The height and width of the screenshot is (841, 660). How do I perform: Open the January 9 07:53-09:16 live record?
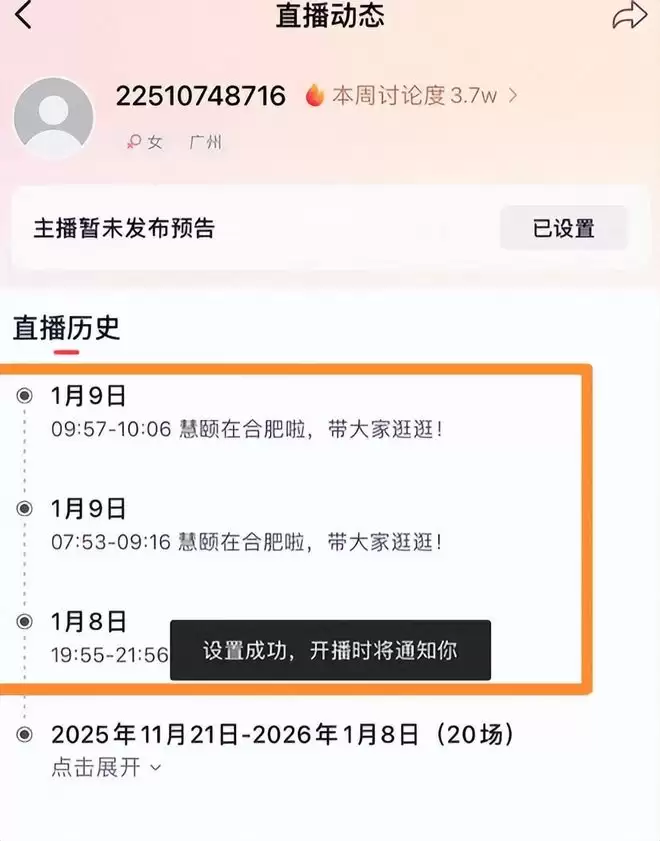tap(247, 542)
